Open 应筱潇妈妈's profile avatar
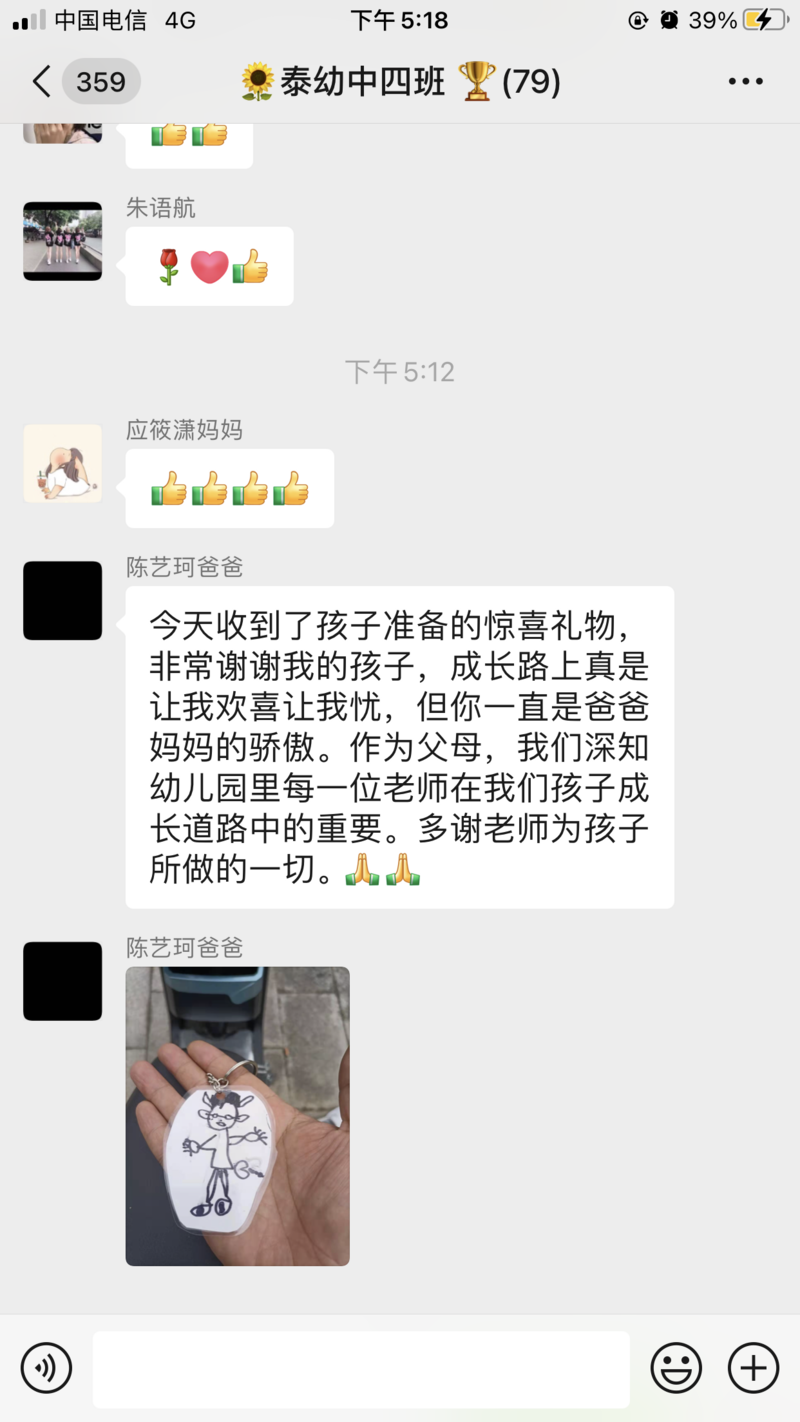 [x=63, y=463]
